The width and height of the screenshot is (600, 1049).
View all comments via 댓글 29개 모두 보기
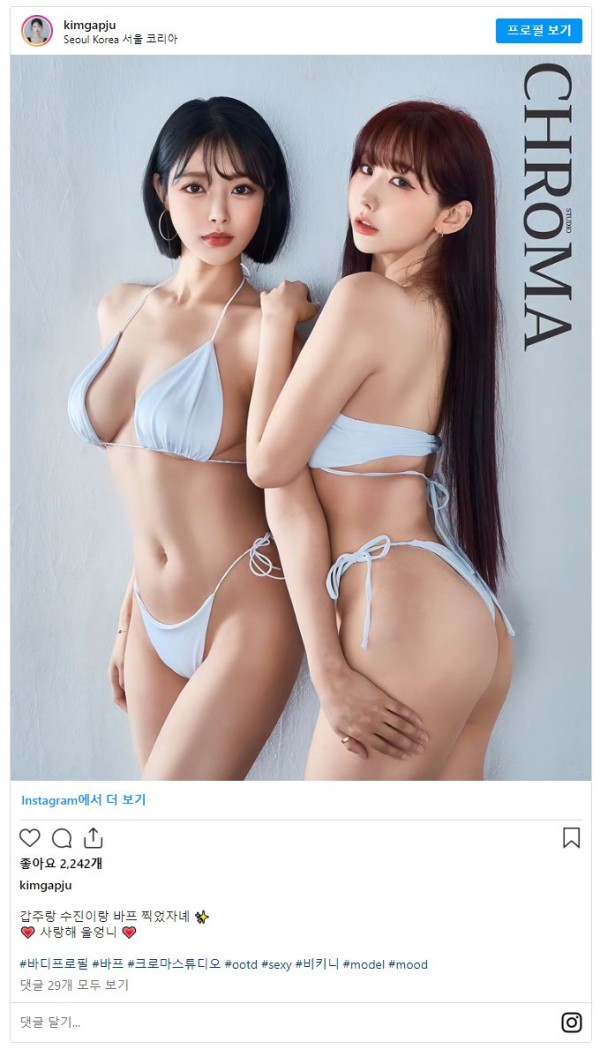(75, 985)
